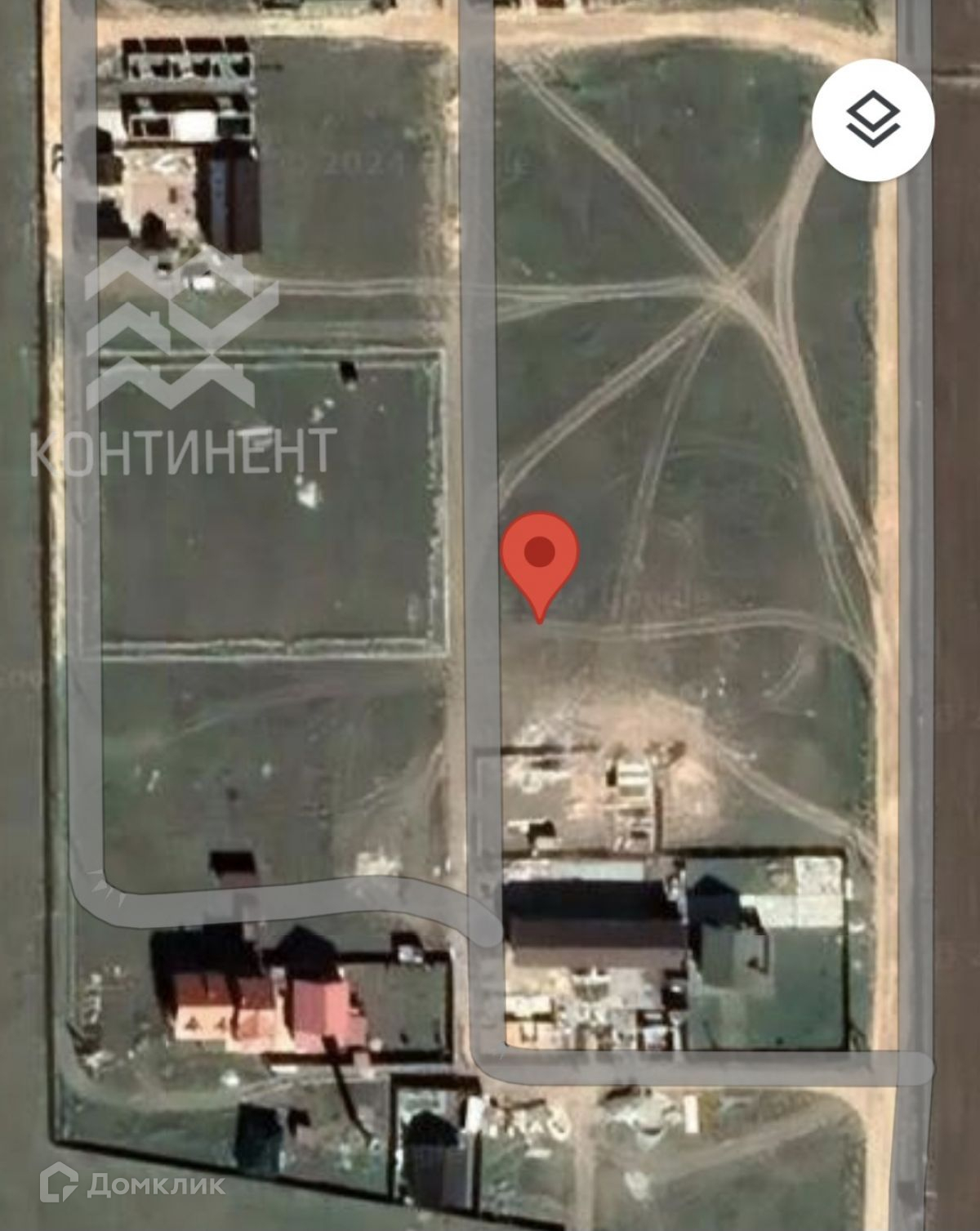The height and width of the screenshot is (1231, 980).
Task: Open the map layers button
Action: coord(873,121)
